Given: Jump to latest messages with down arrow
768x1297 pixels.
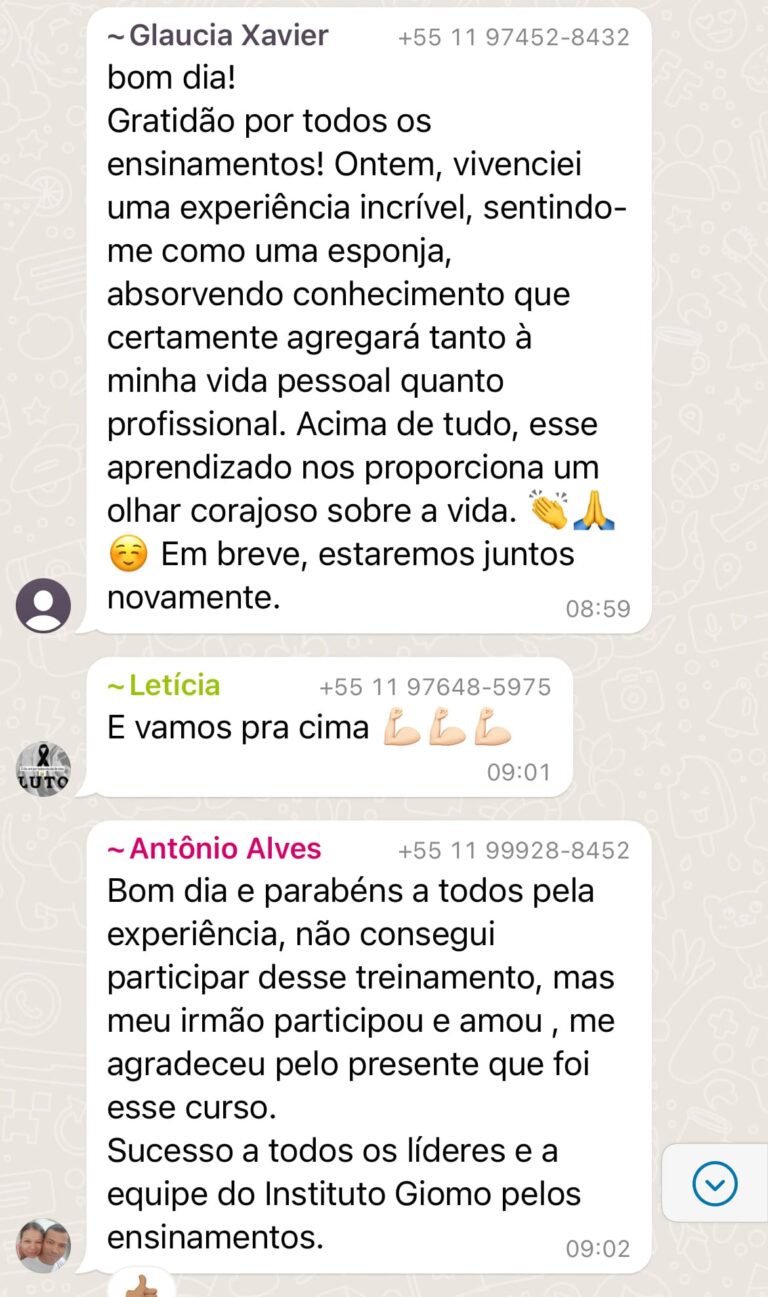Looking at the screenshot, I should pyautogui.click(x=715, y=1184).
